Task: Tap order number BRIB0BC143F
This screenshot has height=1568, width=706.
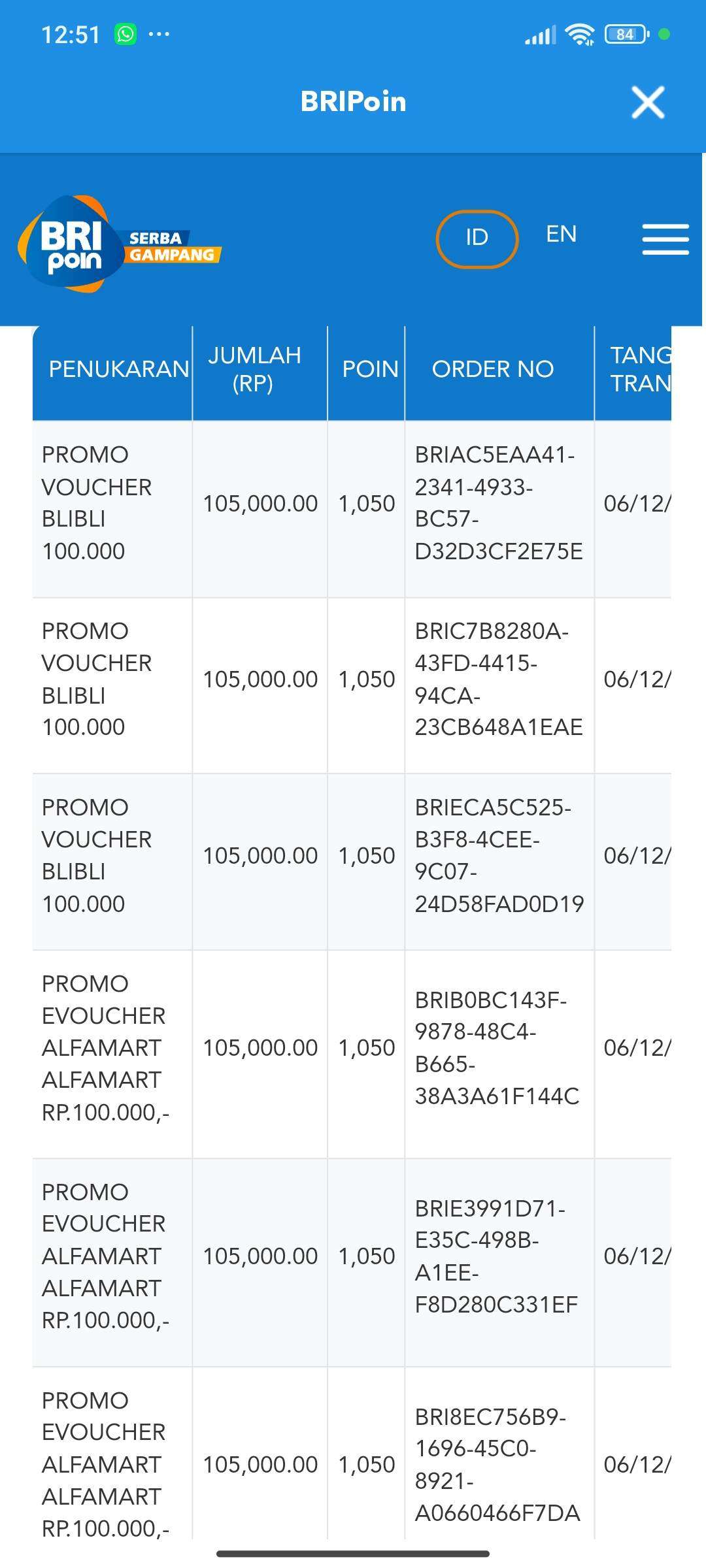Action: 499,1047
